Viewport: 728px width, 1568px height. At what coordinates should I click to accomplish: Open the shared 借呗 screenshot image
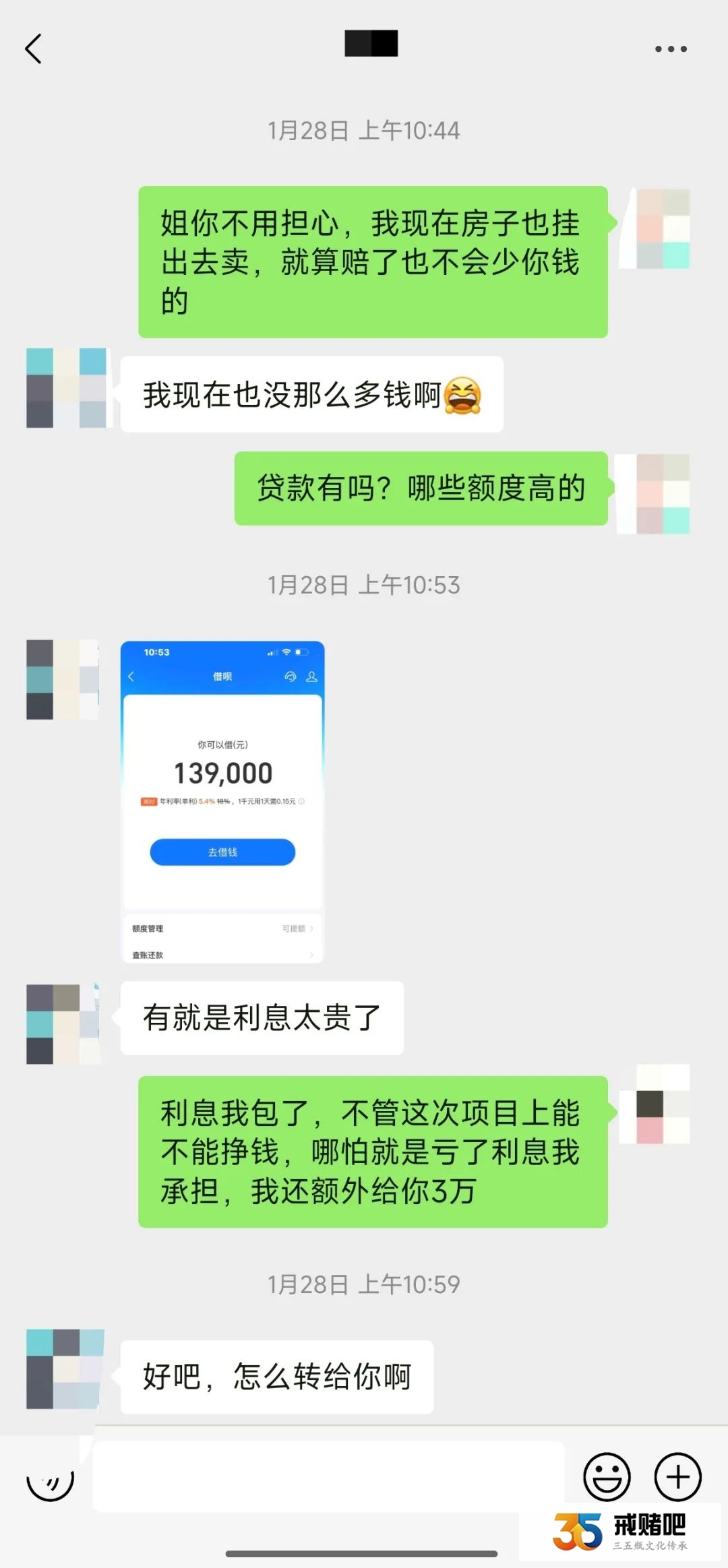(222, 801)
